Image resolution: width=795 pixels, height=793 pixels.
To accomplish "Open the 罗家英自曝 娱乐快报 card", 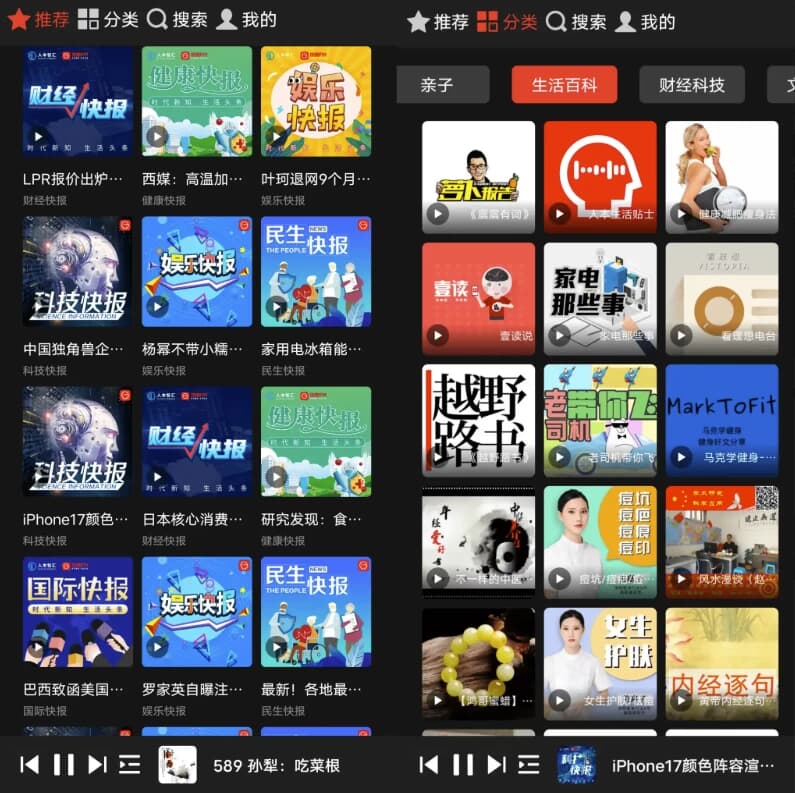I will (x=197, y=611).
